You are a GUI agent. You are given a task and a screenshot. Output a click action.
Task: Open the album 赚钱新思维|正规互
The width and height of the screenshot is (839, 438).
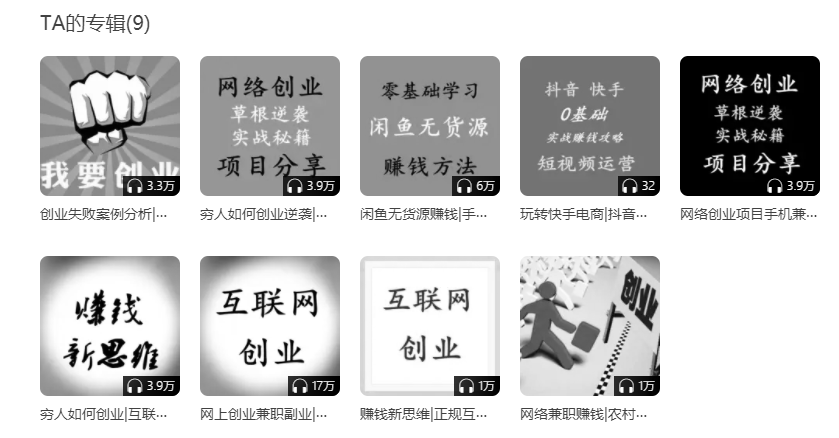(430, 326)
